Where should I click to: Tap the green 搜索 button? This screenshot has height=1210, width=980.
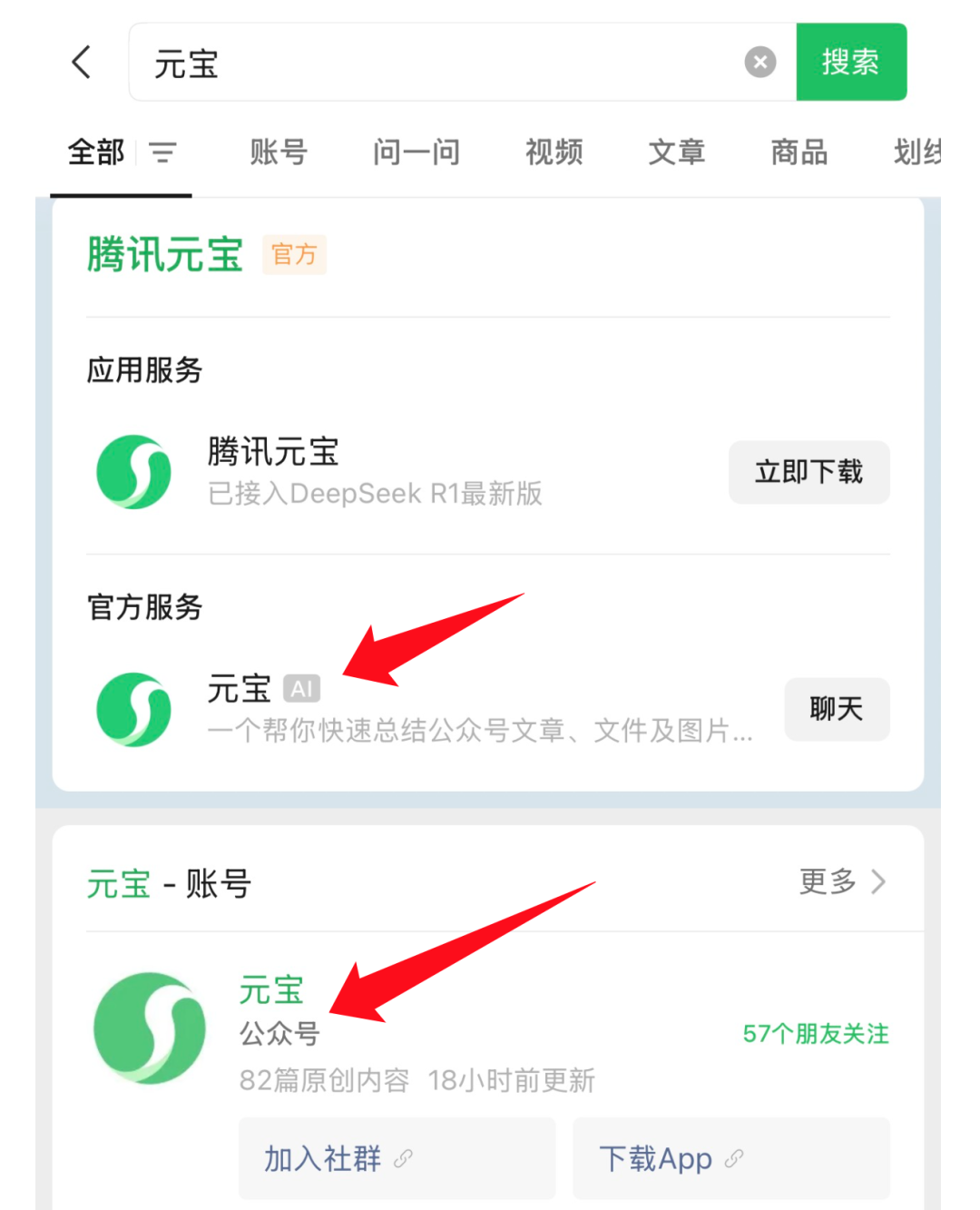coord(851,62)
